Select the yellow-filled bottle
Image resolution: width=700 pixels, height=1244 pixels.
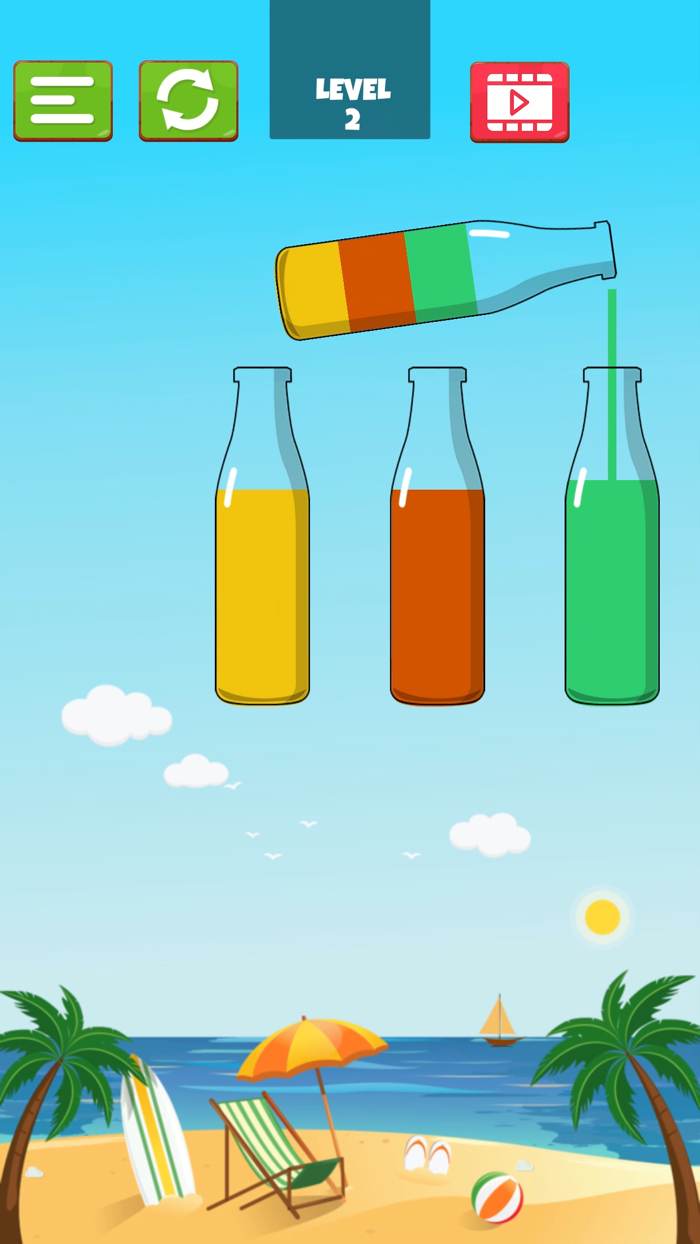click(262, 536)
